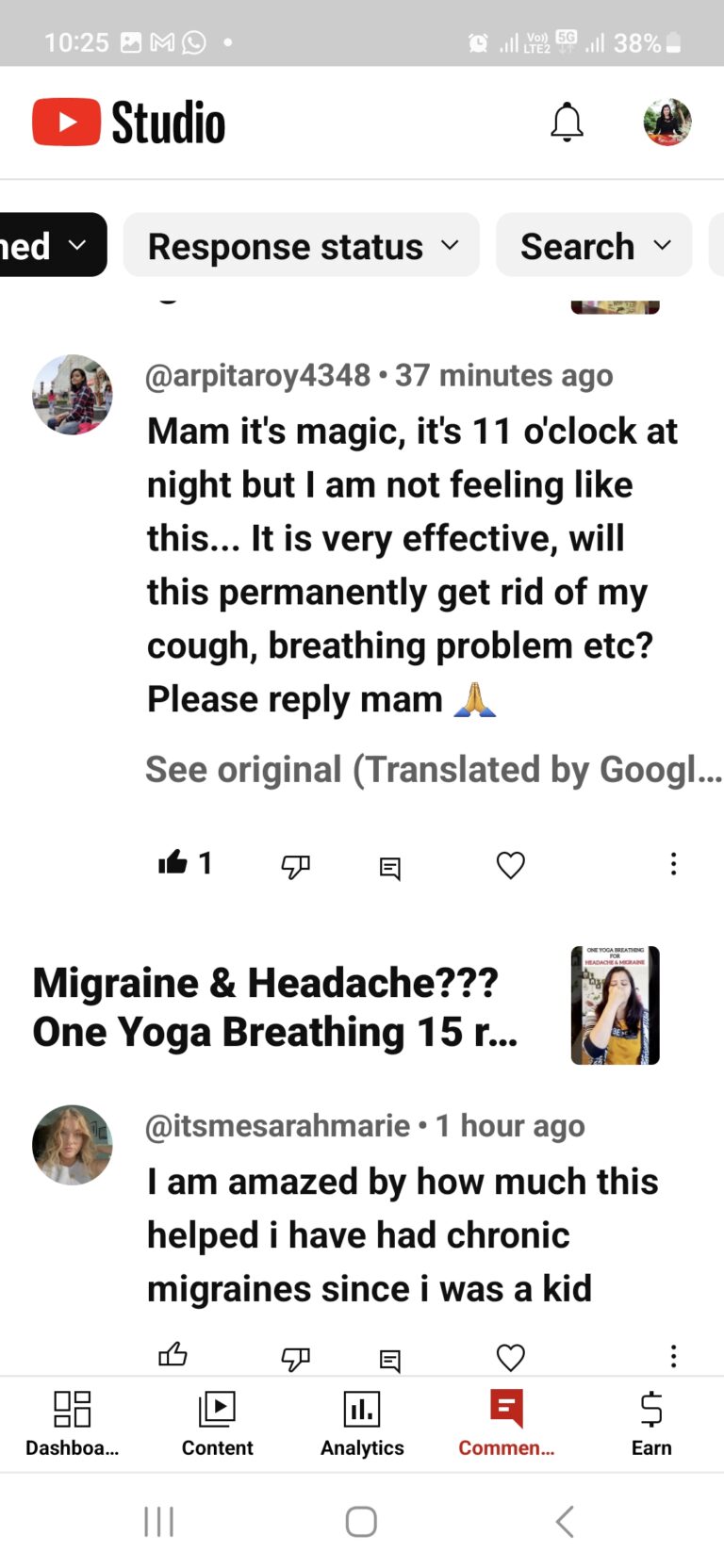Image resolution: width=724 pixels, height=1568 pixels.
Task: Reply to @itsmesarahmarie's comment
Action: point(390,1360)
